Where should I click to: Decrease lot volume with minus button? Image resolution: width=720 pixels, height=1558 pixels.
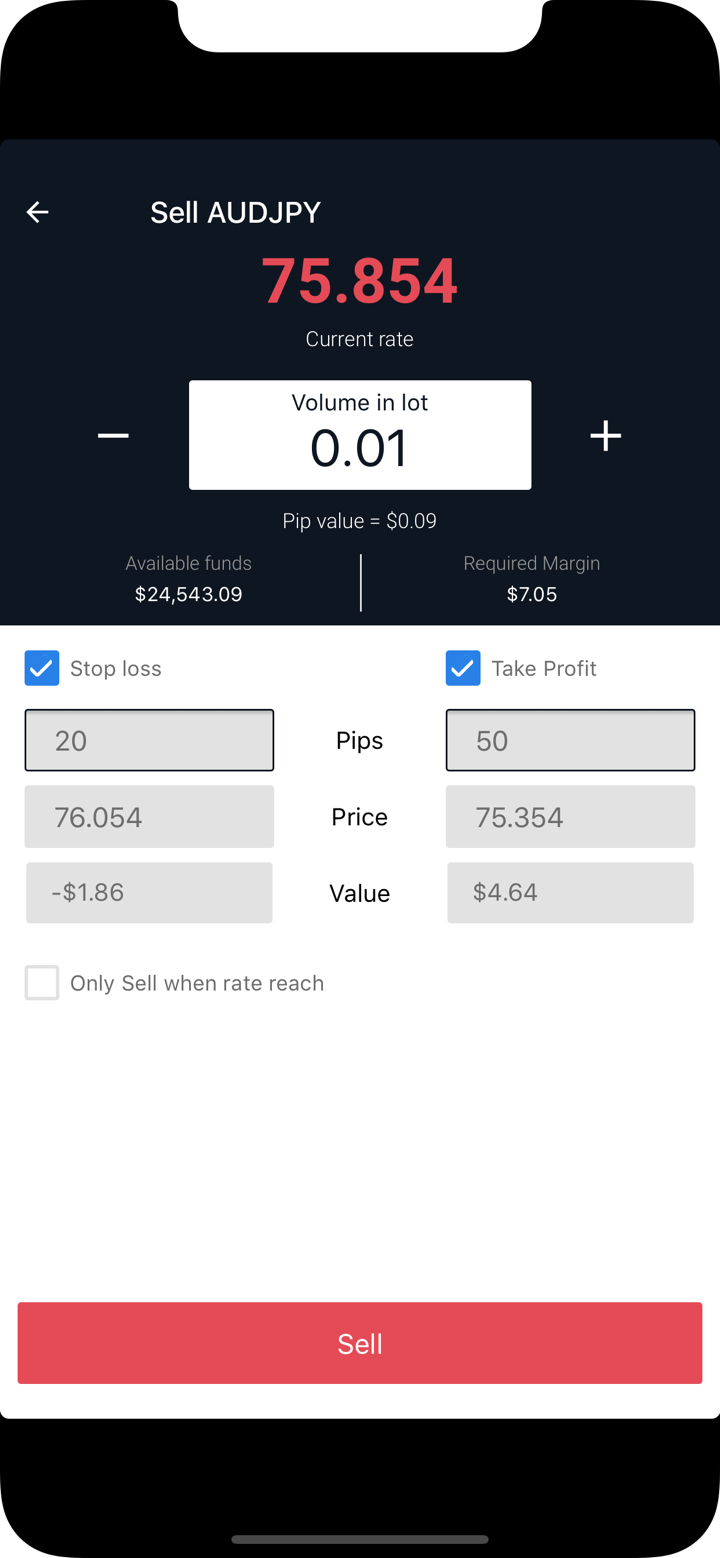click(x=113, y=435)
